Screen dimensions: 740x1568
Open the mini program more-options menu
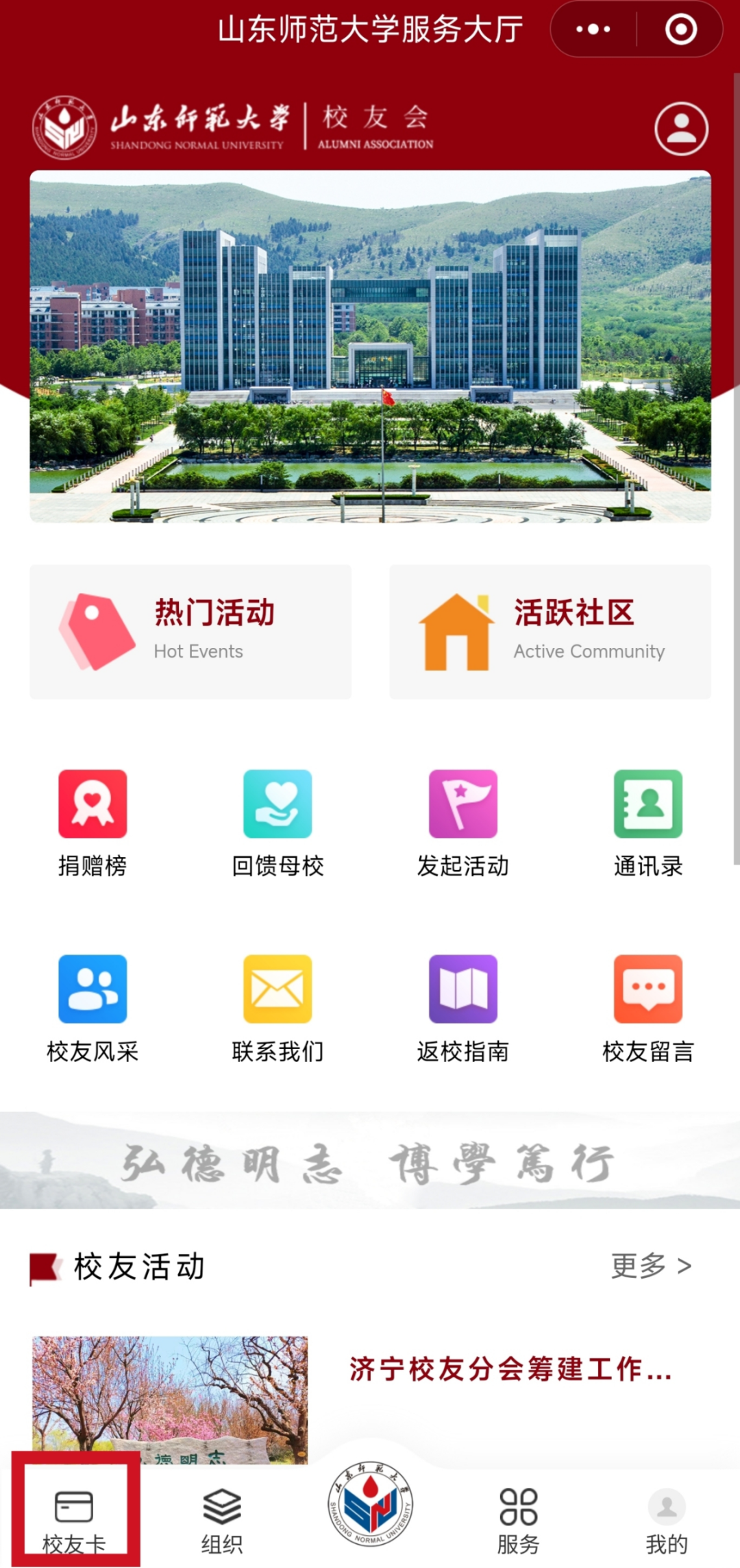click(593, 29)
